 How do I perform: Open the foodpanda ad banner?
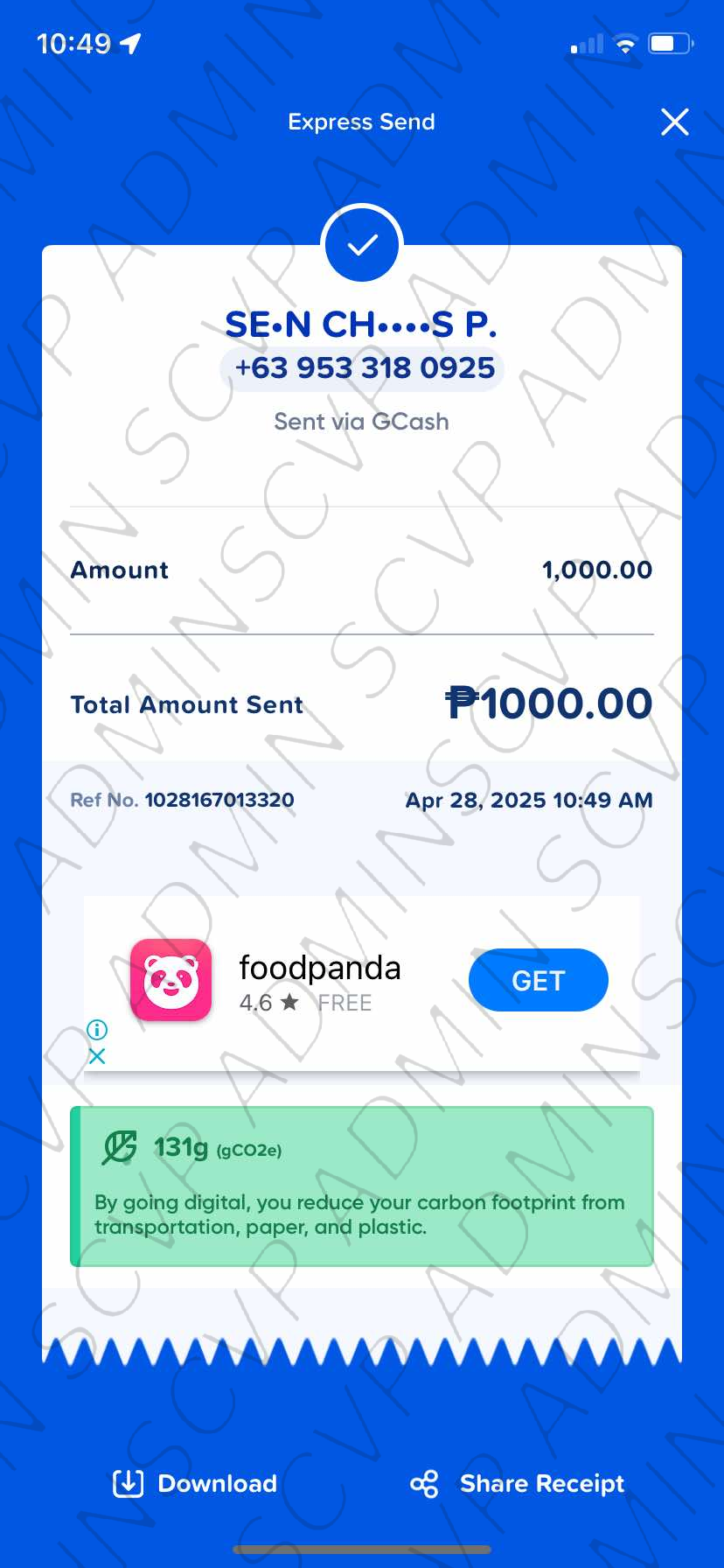pos(319,980)
